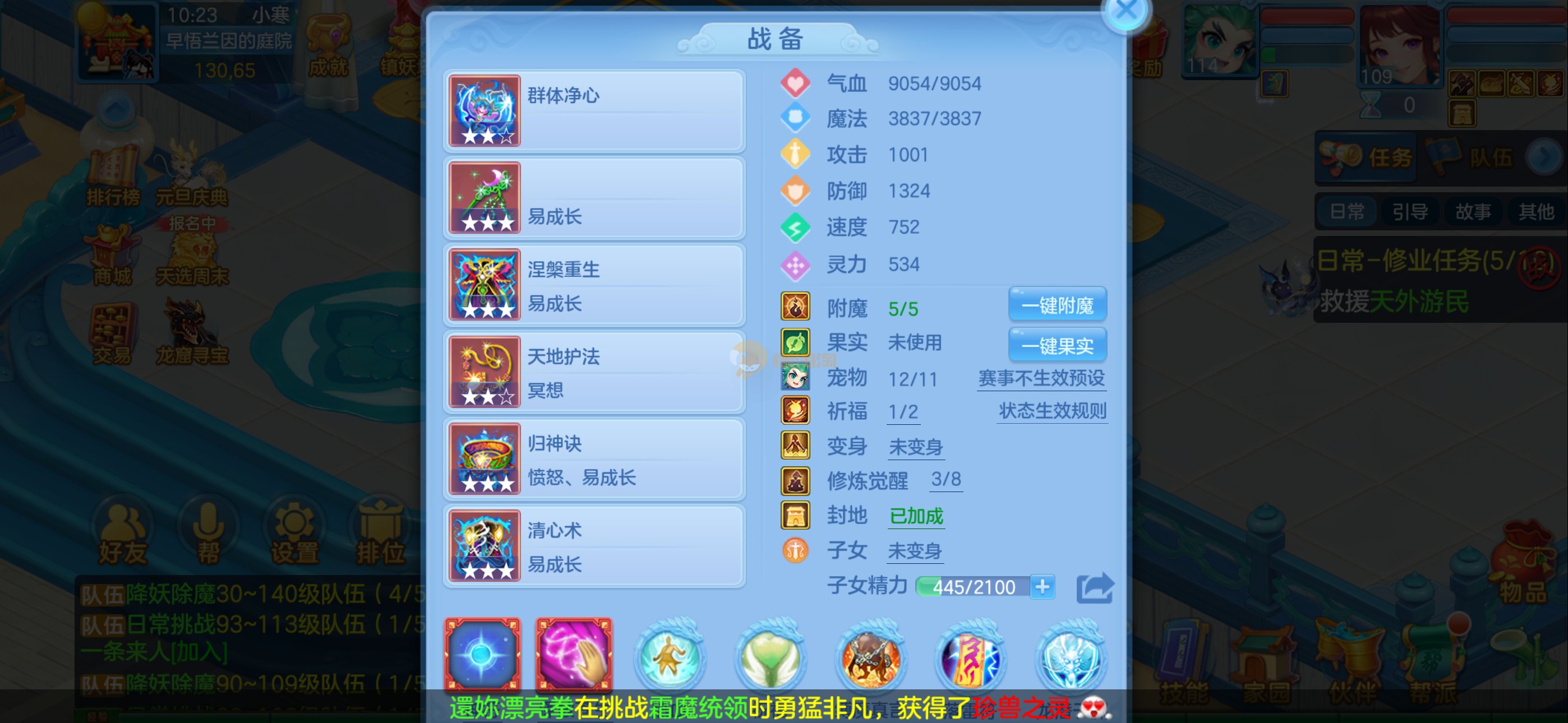
Task: Tap the 一键附魔 button
Action: click(x=1057, y=304)
